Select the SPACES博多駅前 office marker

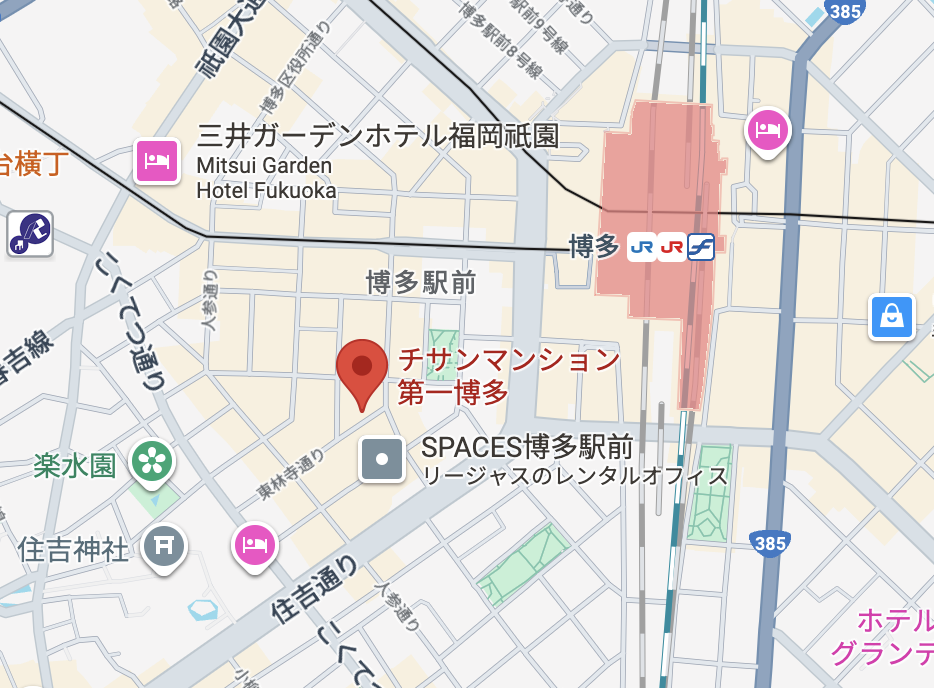coord(382,460)
